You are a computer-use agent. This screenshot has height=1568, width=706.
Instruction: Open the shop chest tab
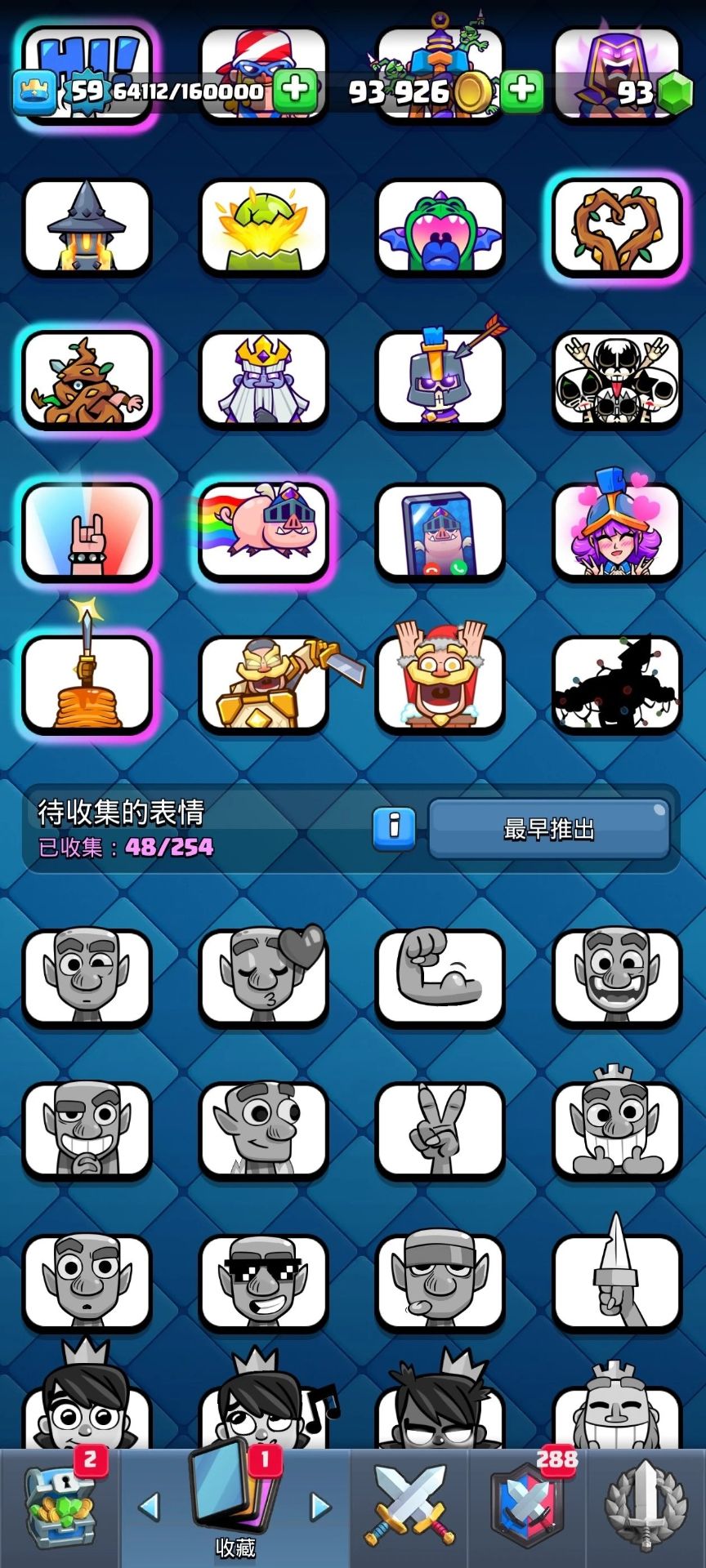click(60, 1508)
